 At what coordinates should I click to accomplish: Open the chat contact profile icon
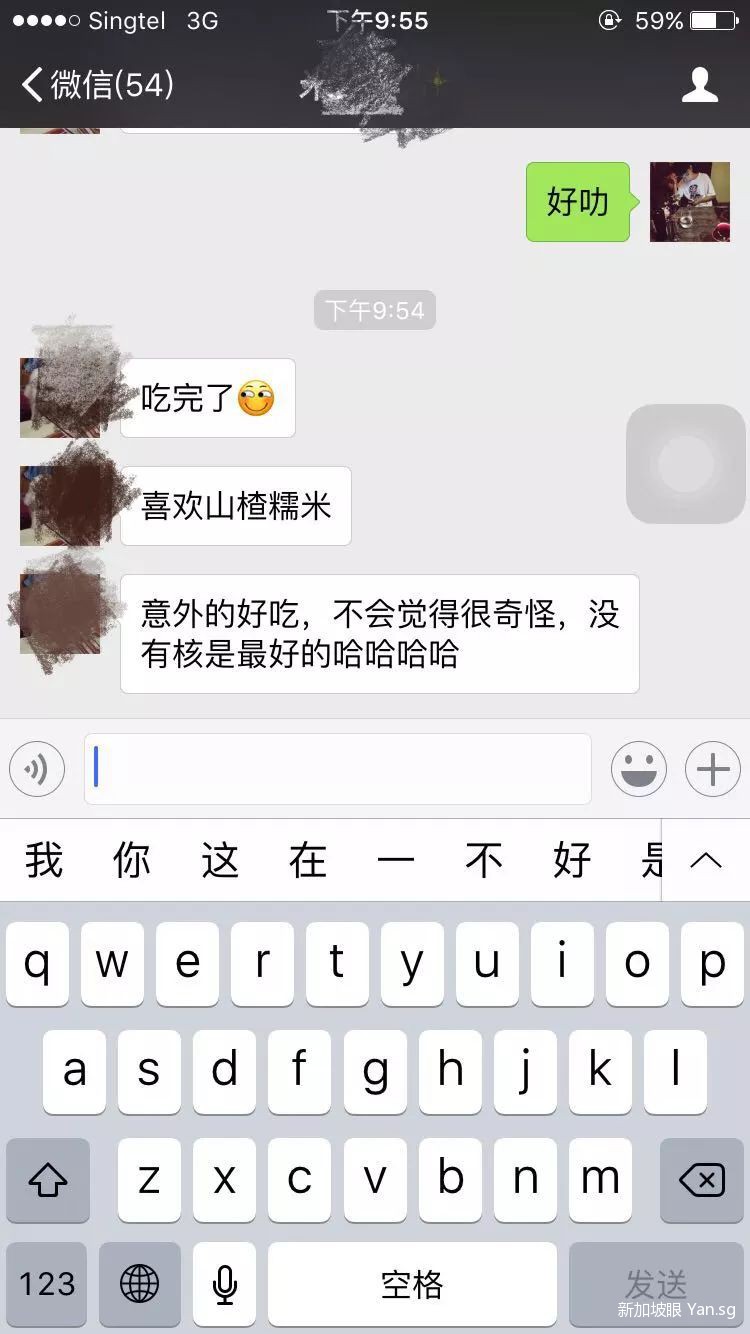699,85
